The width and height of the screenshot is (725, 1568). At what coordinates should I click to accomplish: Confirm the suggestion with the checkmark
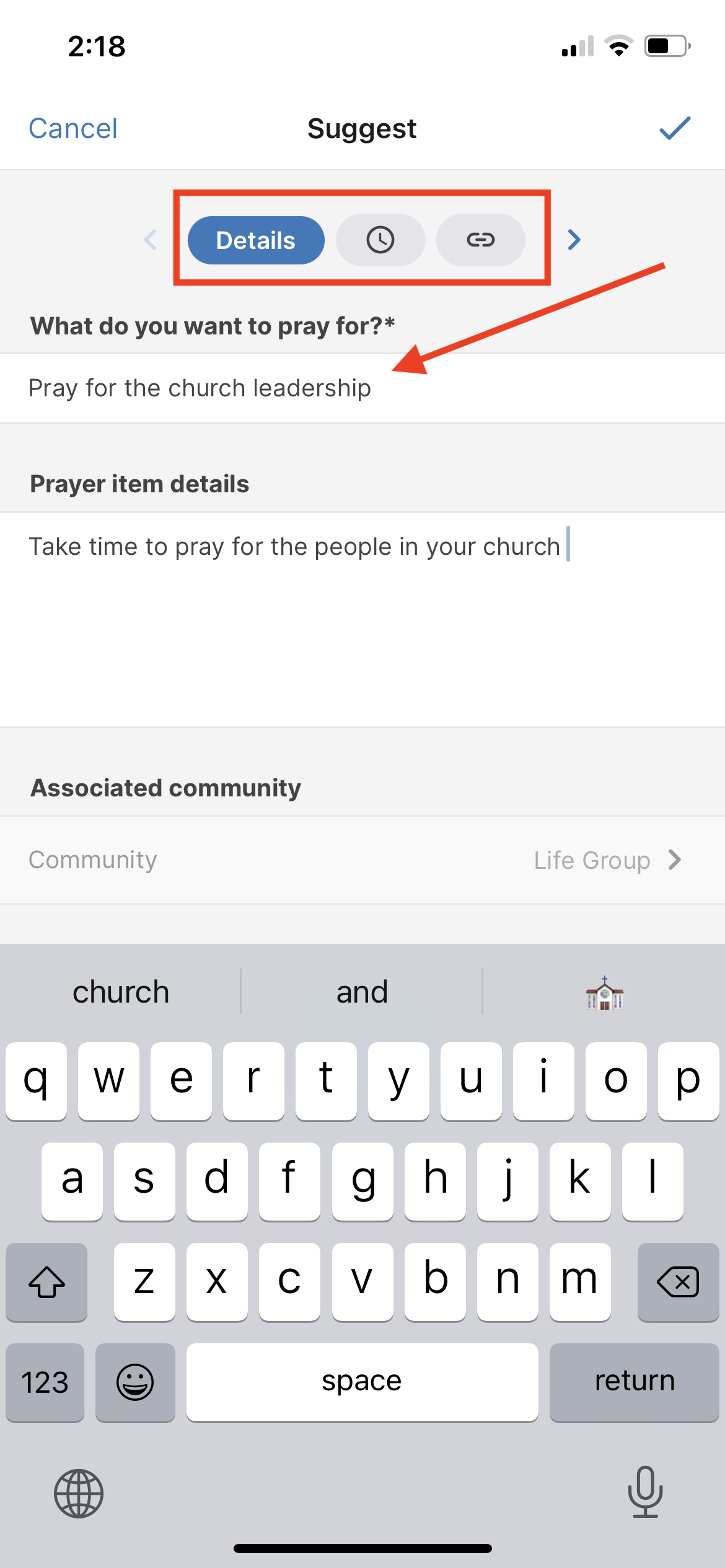[675, 128]
